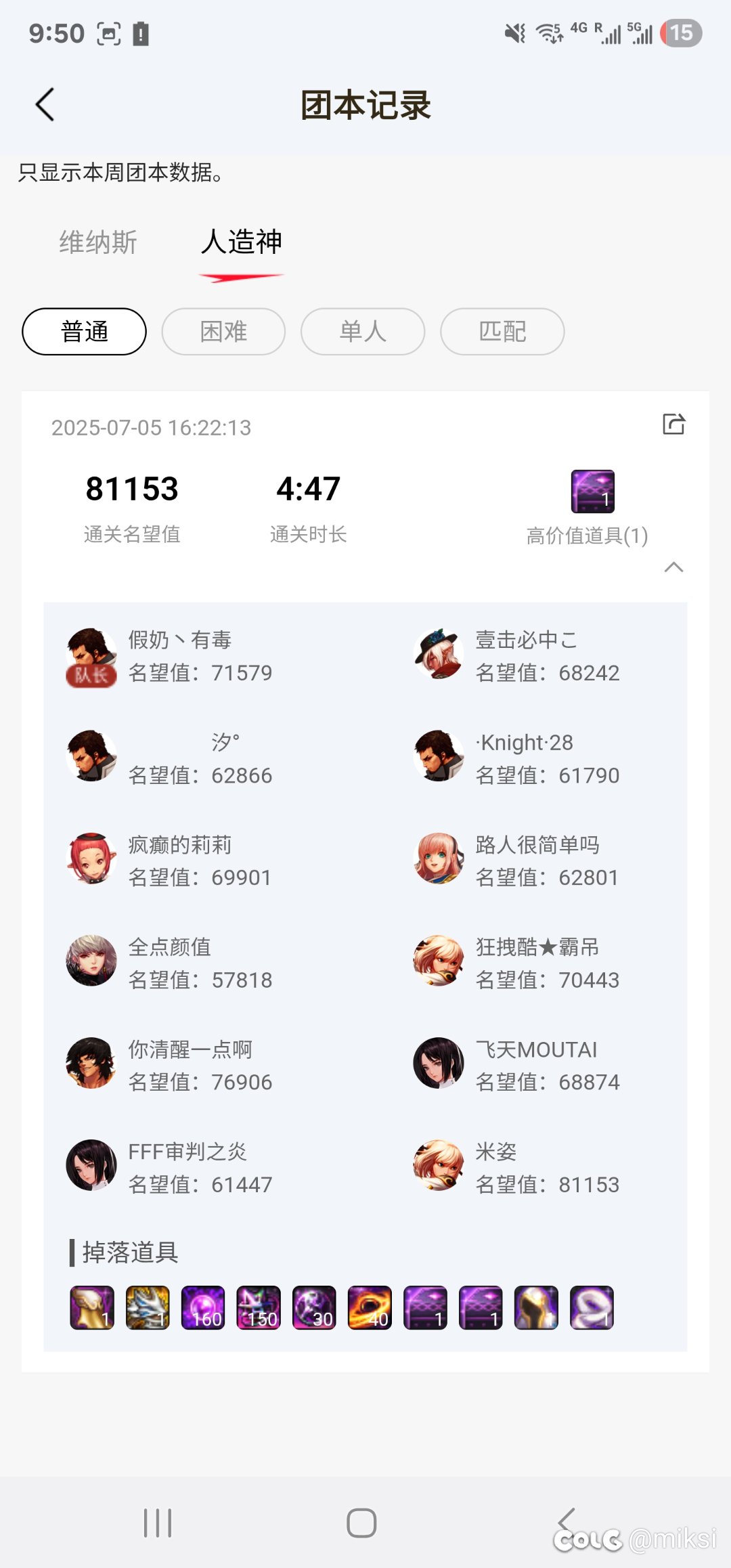Image resolution: width=731 pixels, height=1568 pixels.
Task: Select the 普通 difficulty chip
Action: (85, 332)
